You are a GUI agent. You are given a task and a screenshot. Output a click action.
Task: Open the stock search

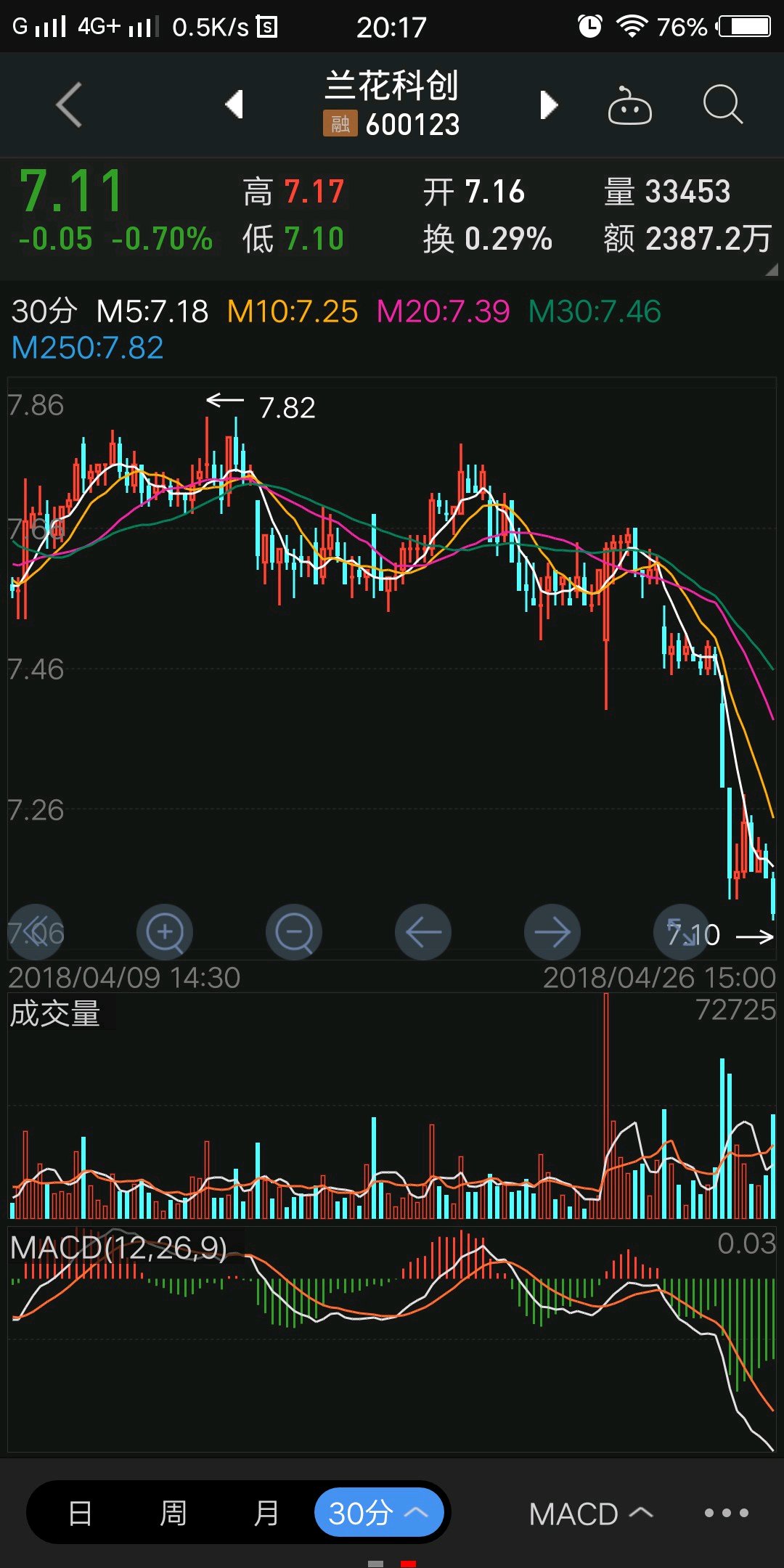[x=722, y=105]
